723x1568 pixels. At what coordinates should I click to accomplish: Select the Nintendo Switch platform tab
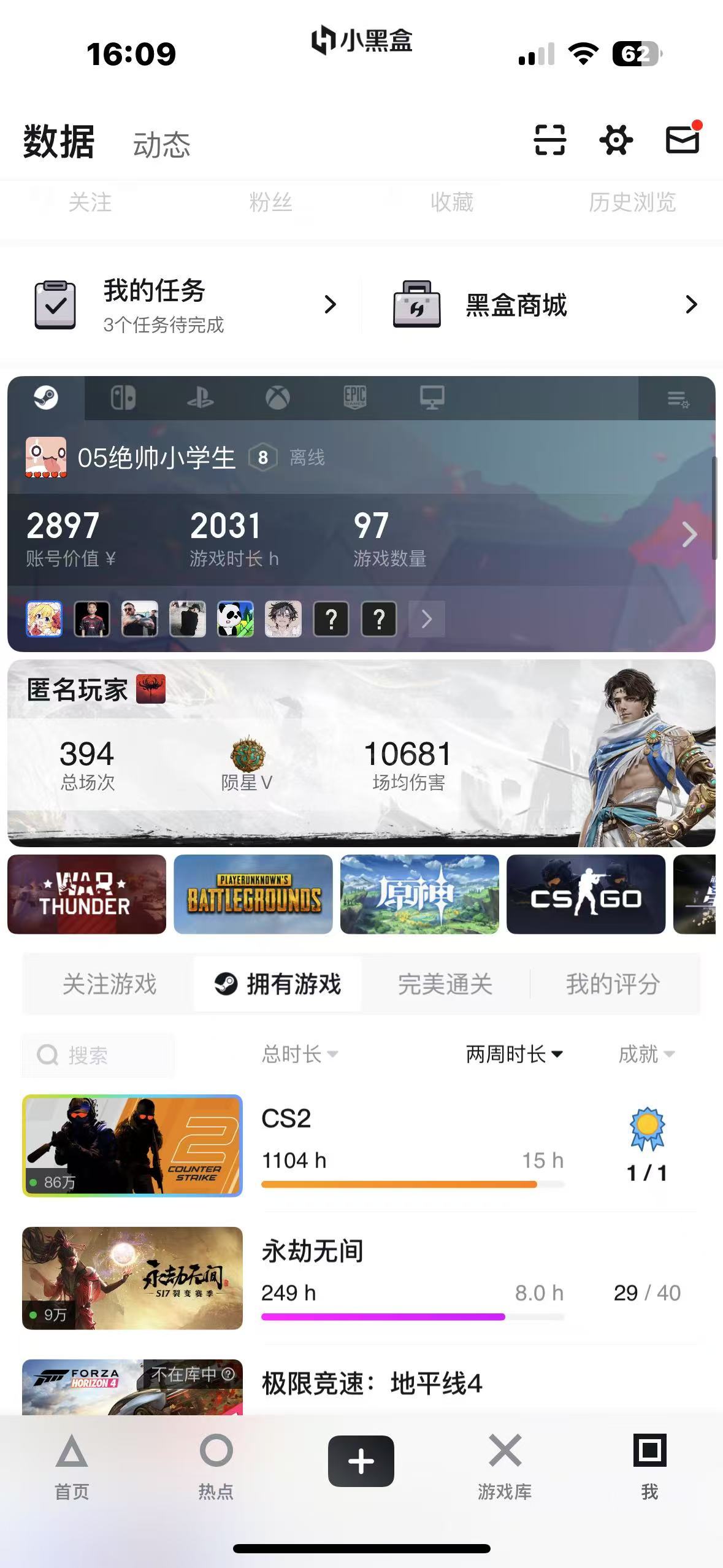tap(123, 398)
